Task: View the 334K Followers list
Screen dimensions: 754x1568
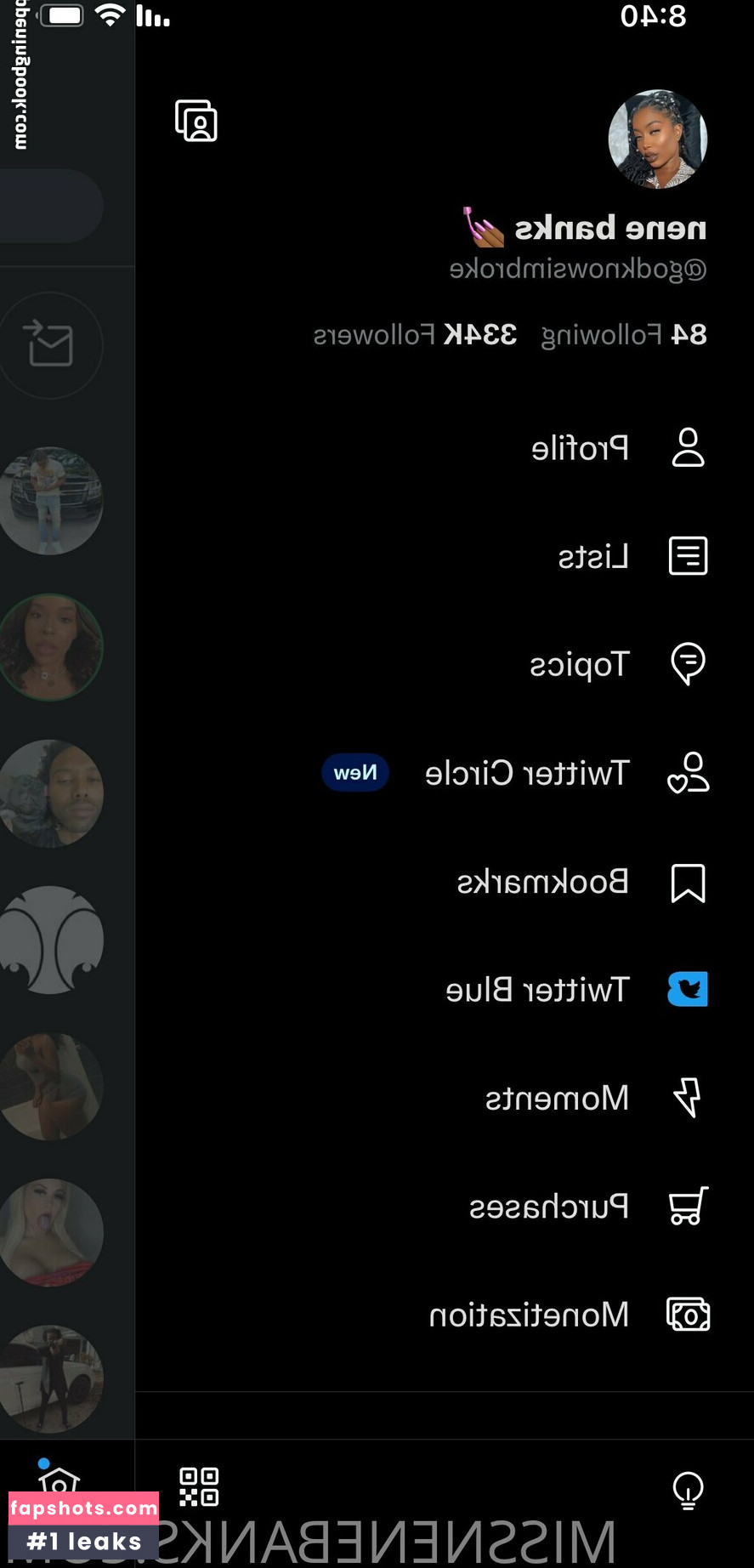Action: [415, 335]
